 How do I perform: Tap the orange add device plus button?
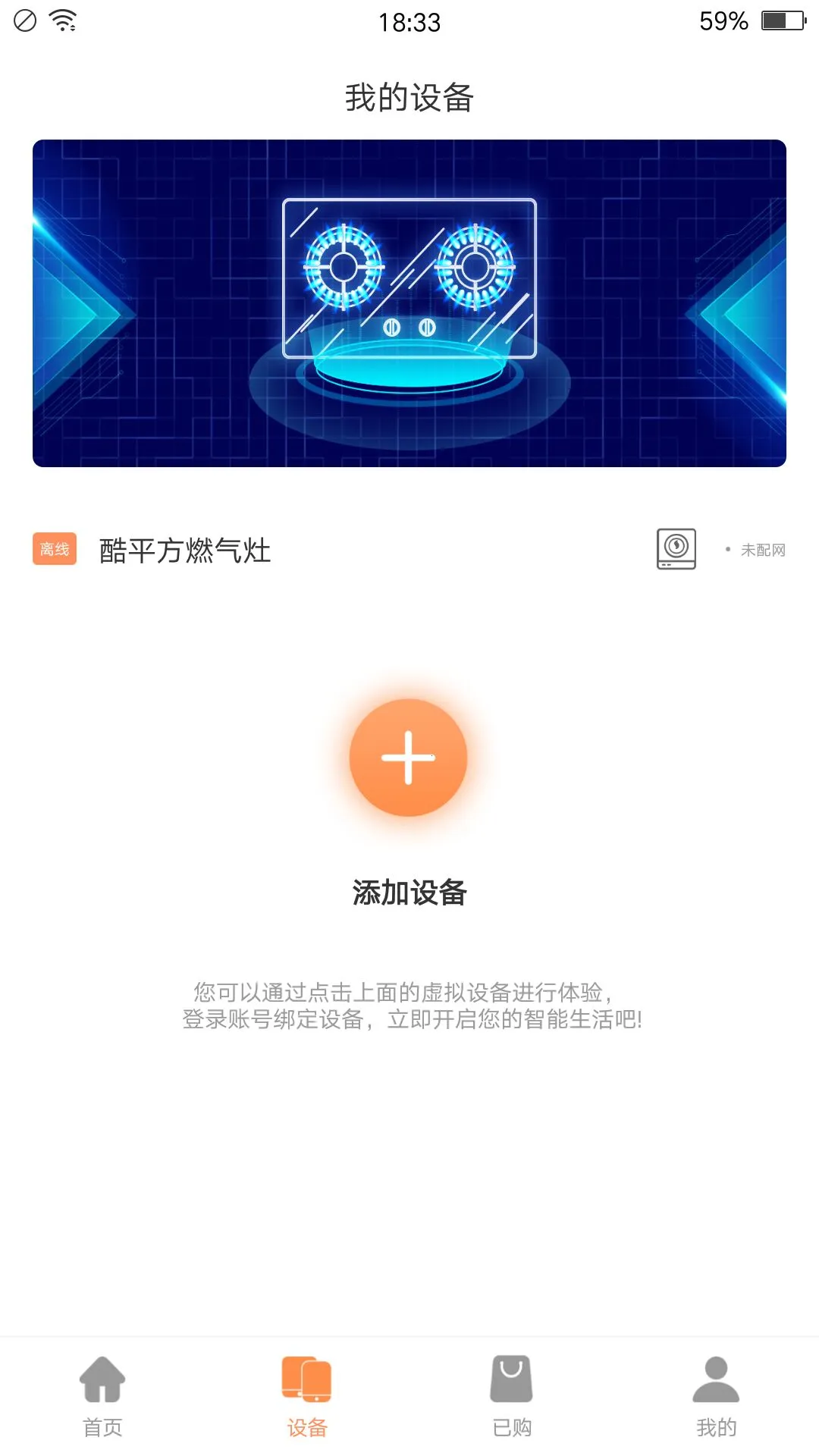click(x=409, y=758)
